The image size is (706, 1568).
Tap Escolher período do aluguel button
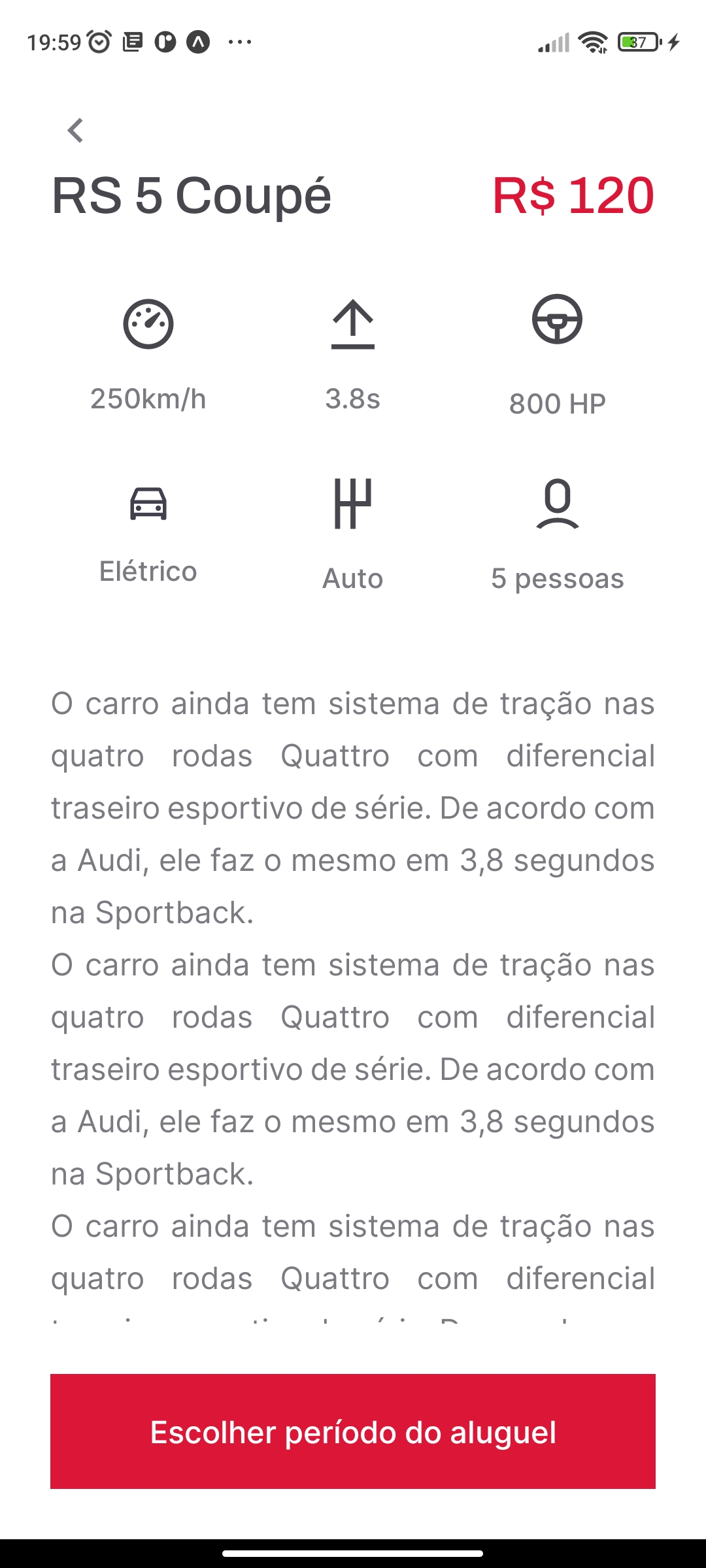pyautogui.click(x=353, y=1431)
